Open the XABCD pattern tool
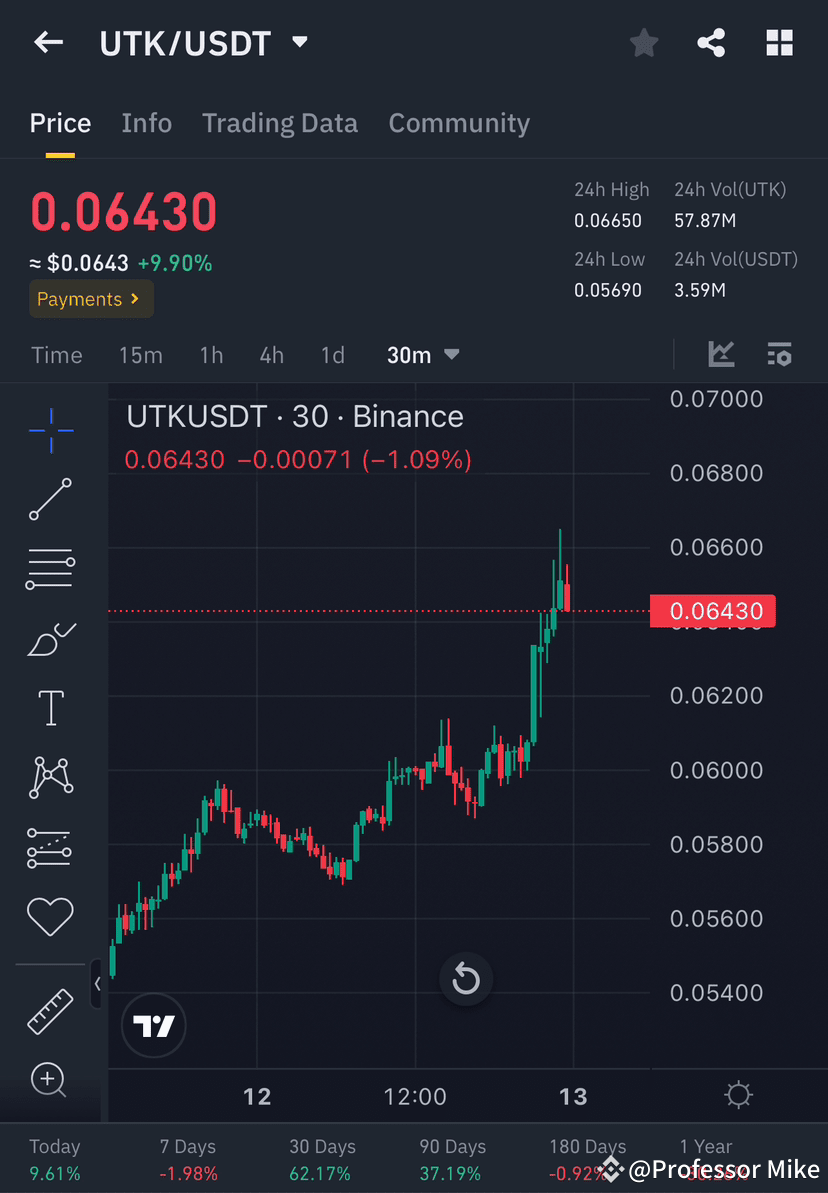This screenshot has height=1193, width=828. click(50, 777)
